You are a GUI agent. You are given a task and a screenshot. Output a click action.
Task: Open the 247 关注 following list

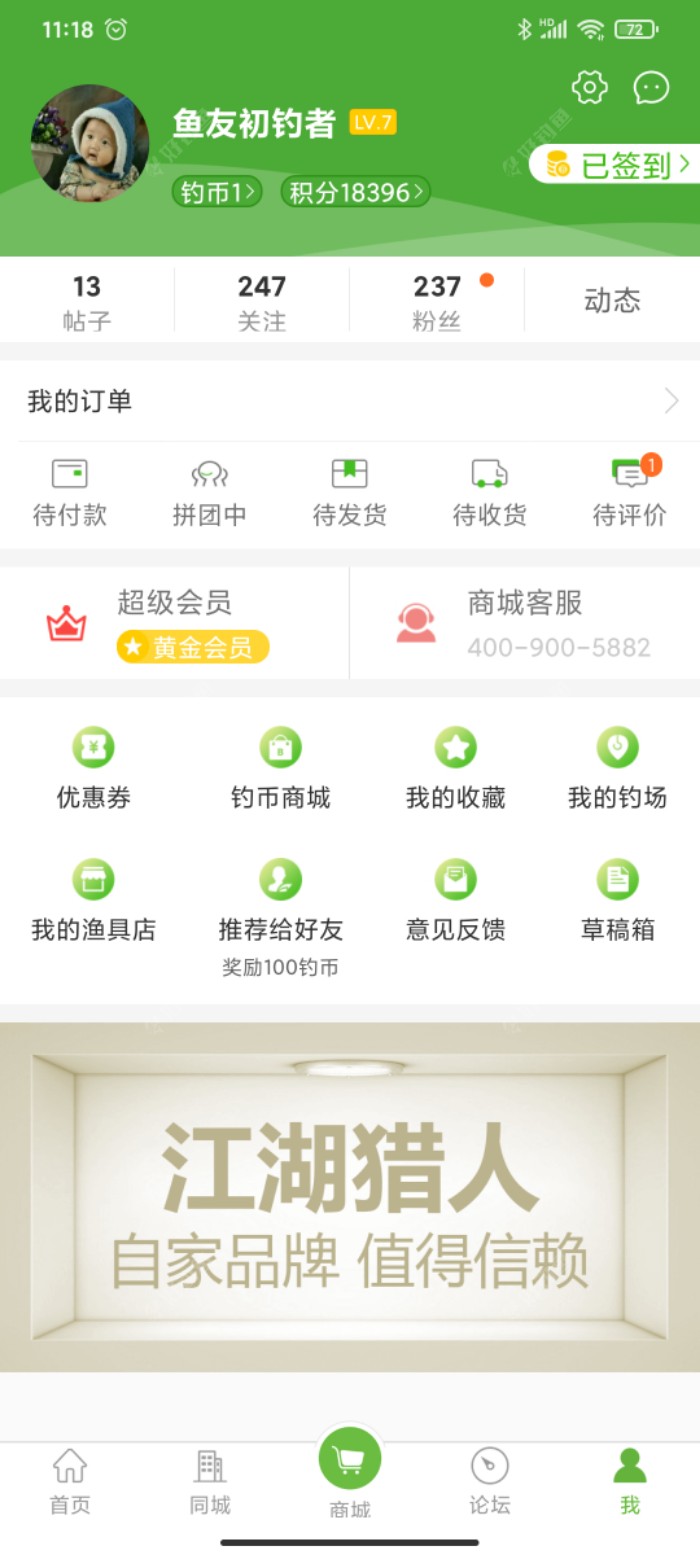[262, 301]
